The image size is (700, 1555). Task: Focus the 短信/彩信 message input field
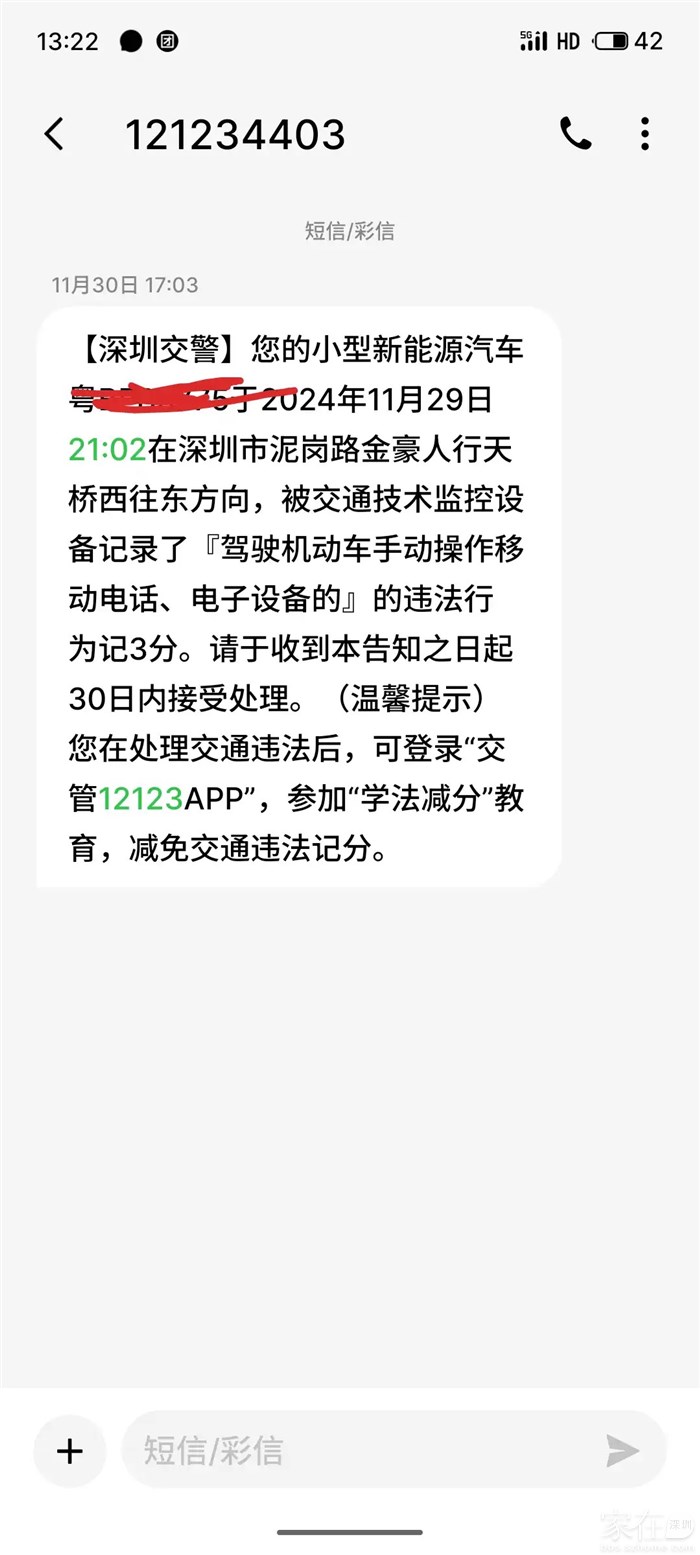point(360,1451)
